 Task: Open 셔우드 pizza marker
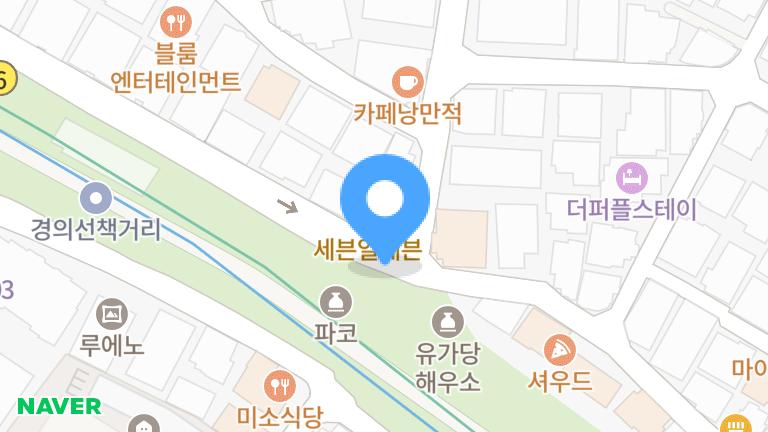(x=559, y=350)
